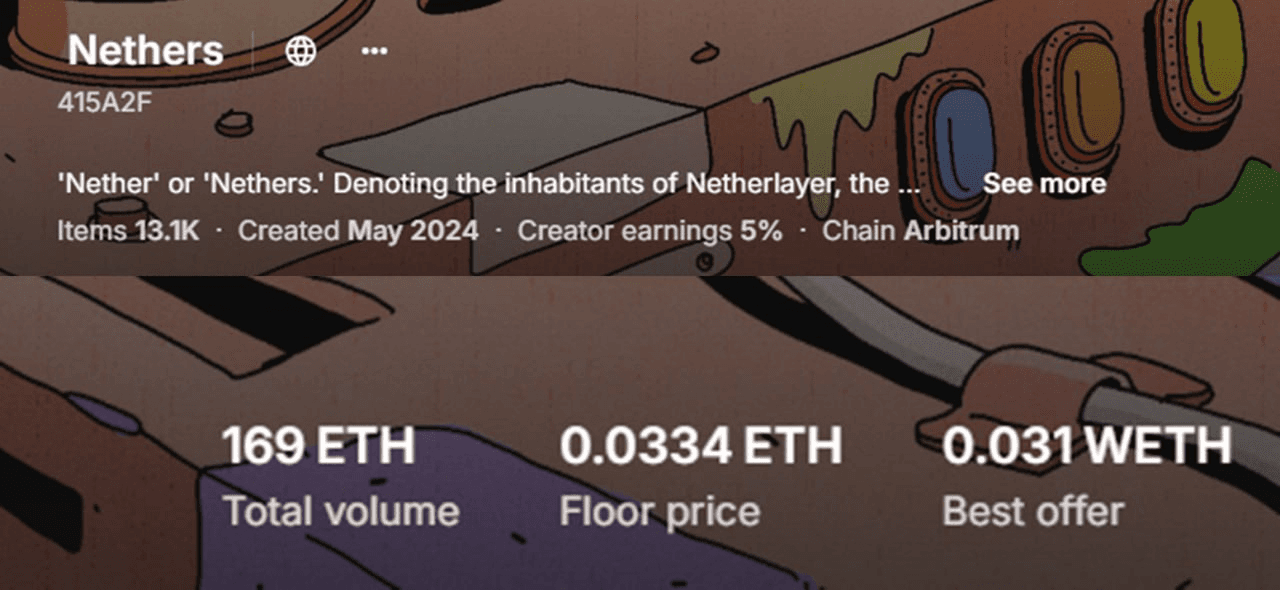
Task: Open the collection's website globe icon
Action: [300, 51]
